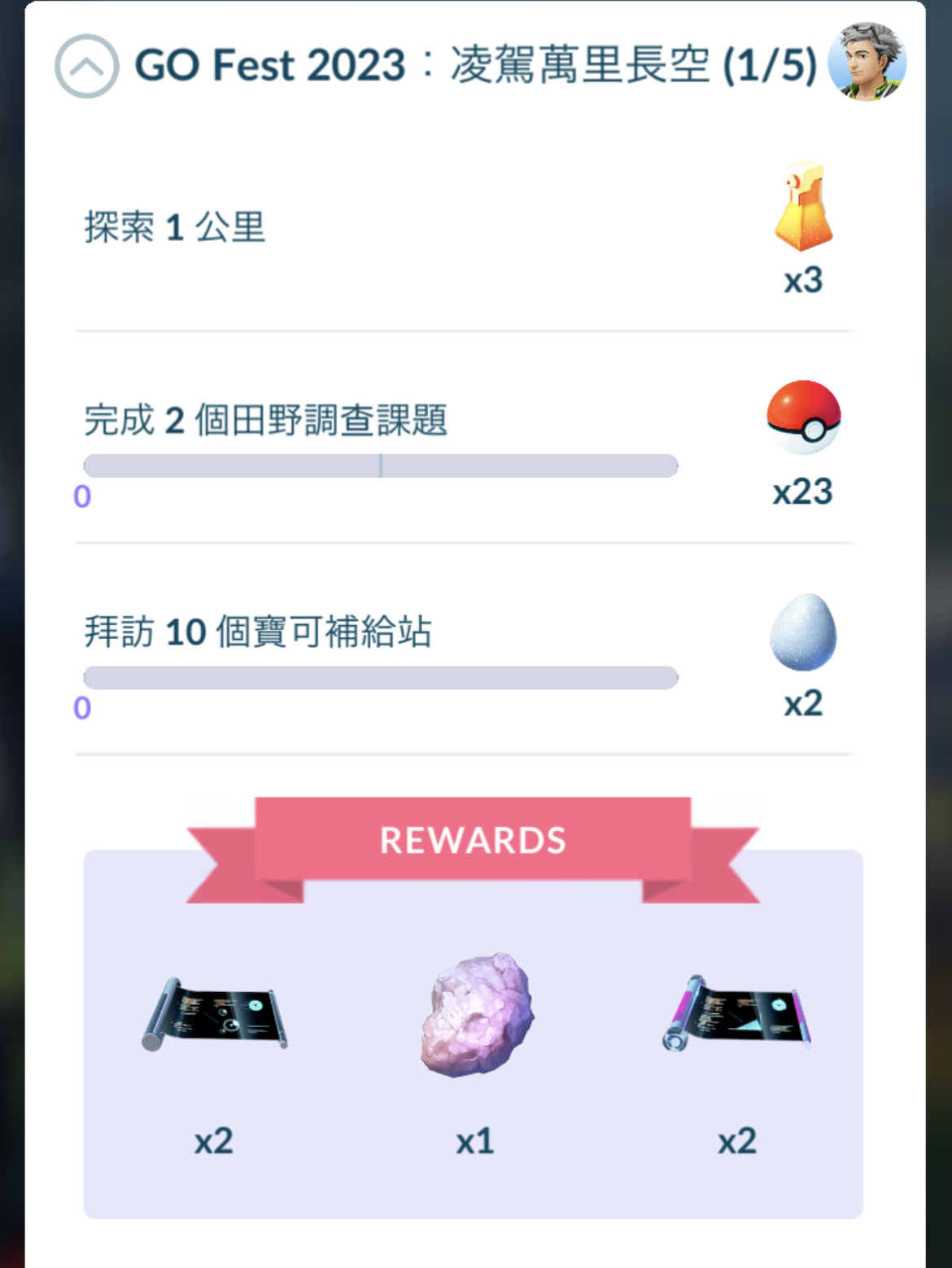Screen dimensions: 952x1268
Task: Tap Professor Willow's avatar
Action: tap(867, 63)
